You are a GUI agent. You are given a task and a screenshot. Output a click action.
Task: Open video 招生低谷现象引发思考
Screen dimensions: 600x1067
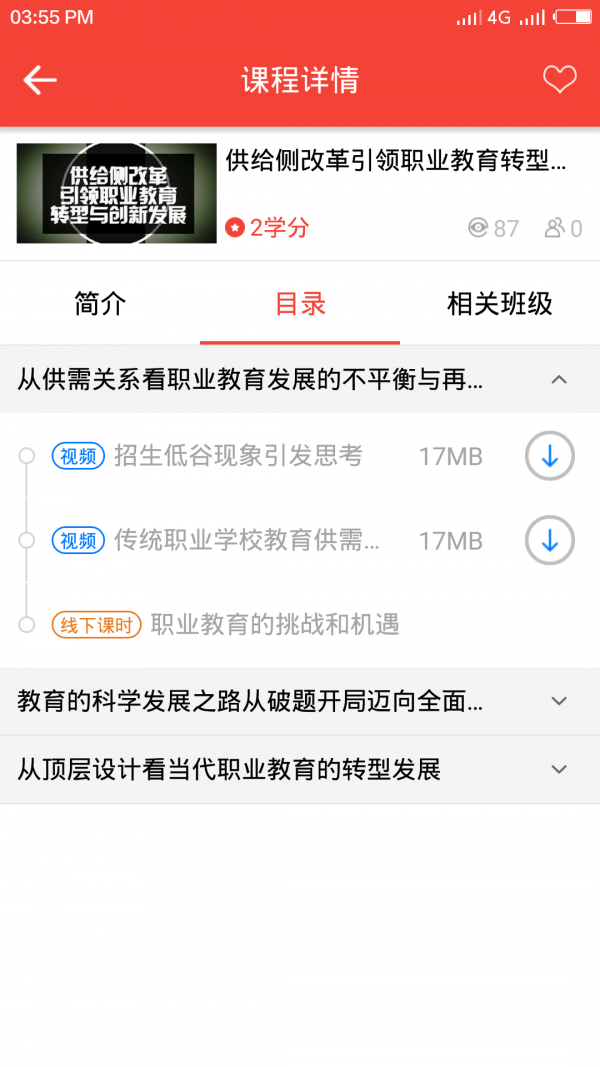pyautogui.click(x=238, y=457)
